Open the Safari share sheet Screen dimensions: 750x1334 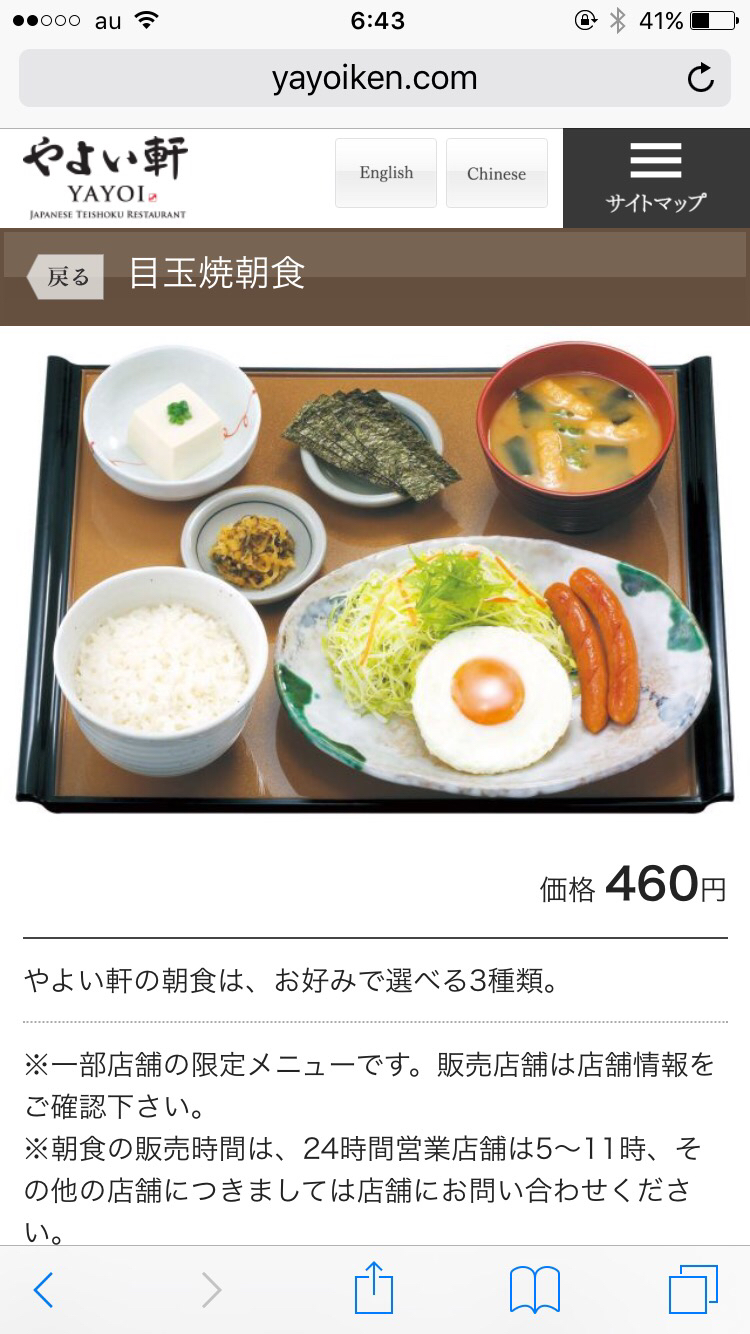375,1288
